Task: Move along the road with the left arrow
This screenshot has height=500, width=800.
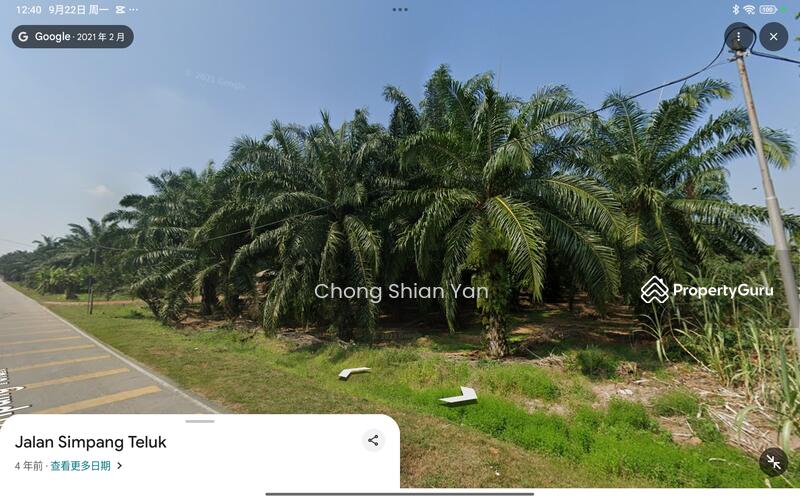Action: point(353,373)
